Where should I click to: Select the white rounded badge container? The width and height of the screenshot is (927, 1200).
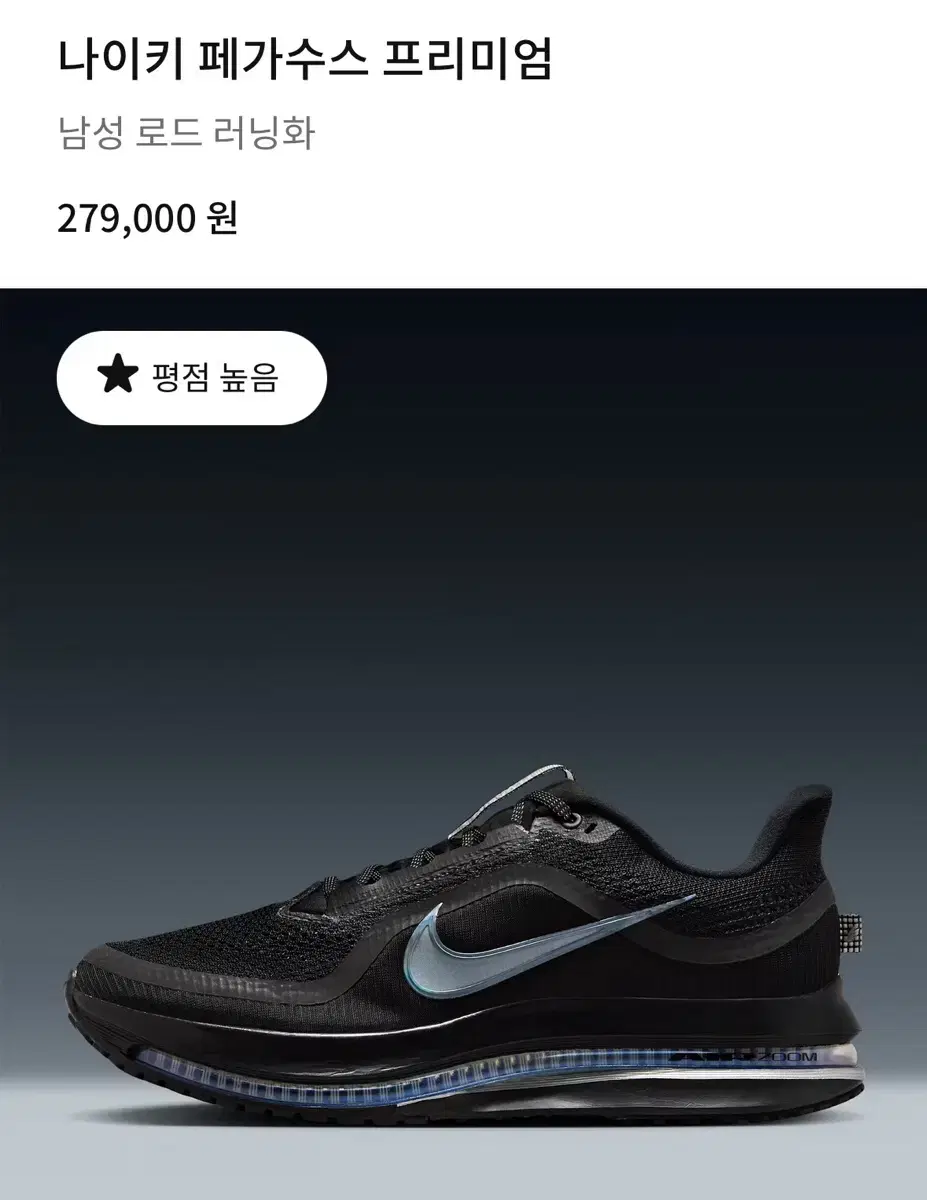(x=195, y=375)
